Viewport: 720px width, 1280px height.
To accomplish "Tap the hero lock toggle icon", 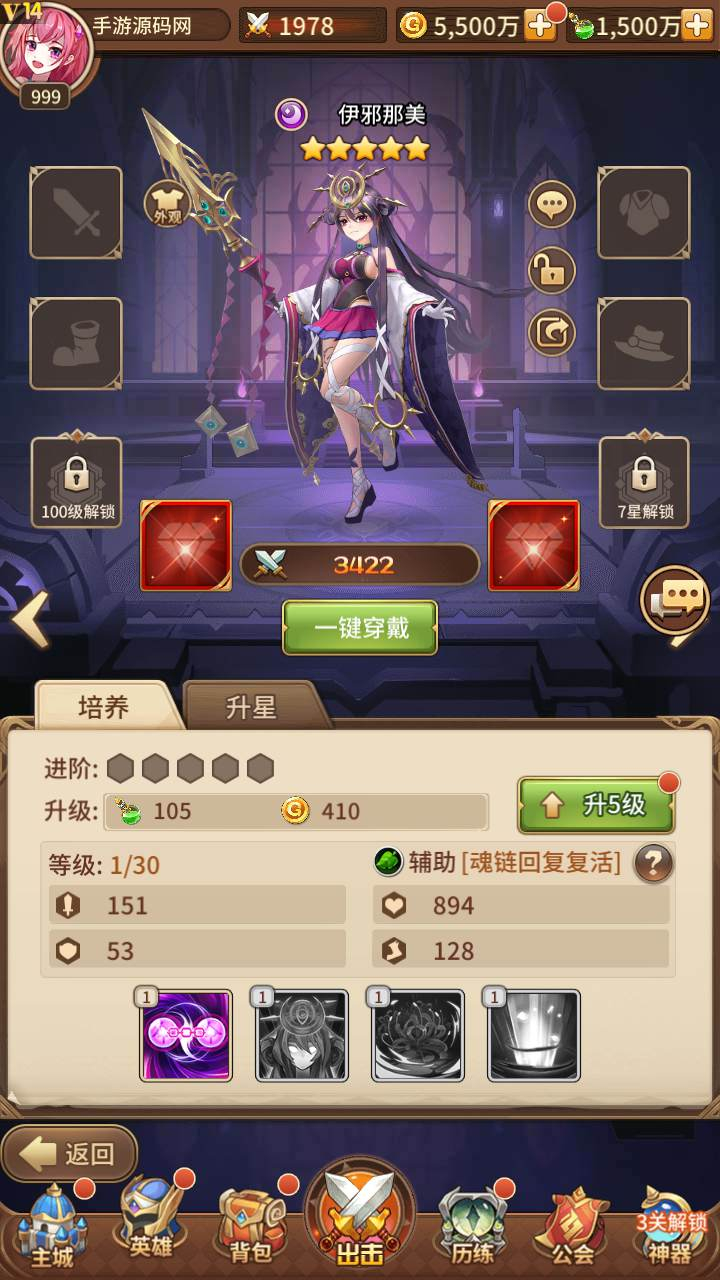I will (552, 269).
